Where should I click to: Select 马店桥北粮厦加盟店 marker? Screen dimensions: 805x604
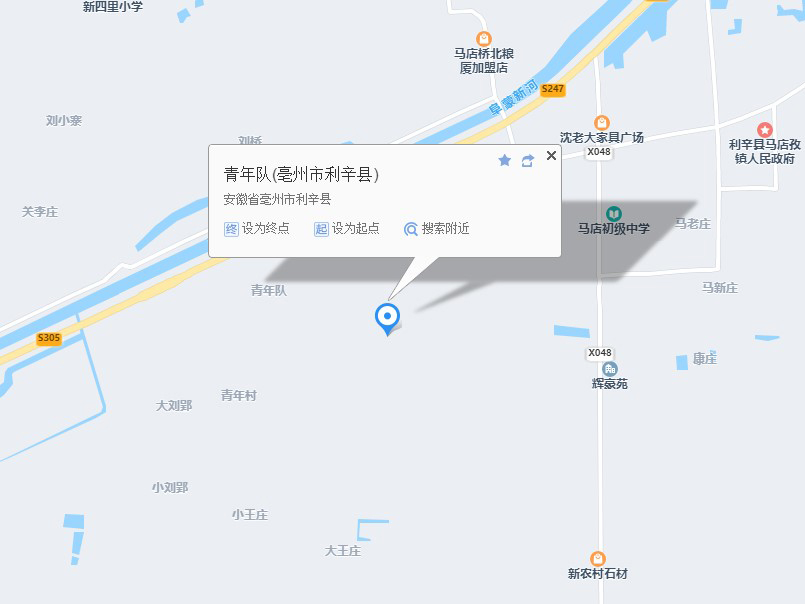click(x=484, y=39)
